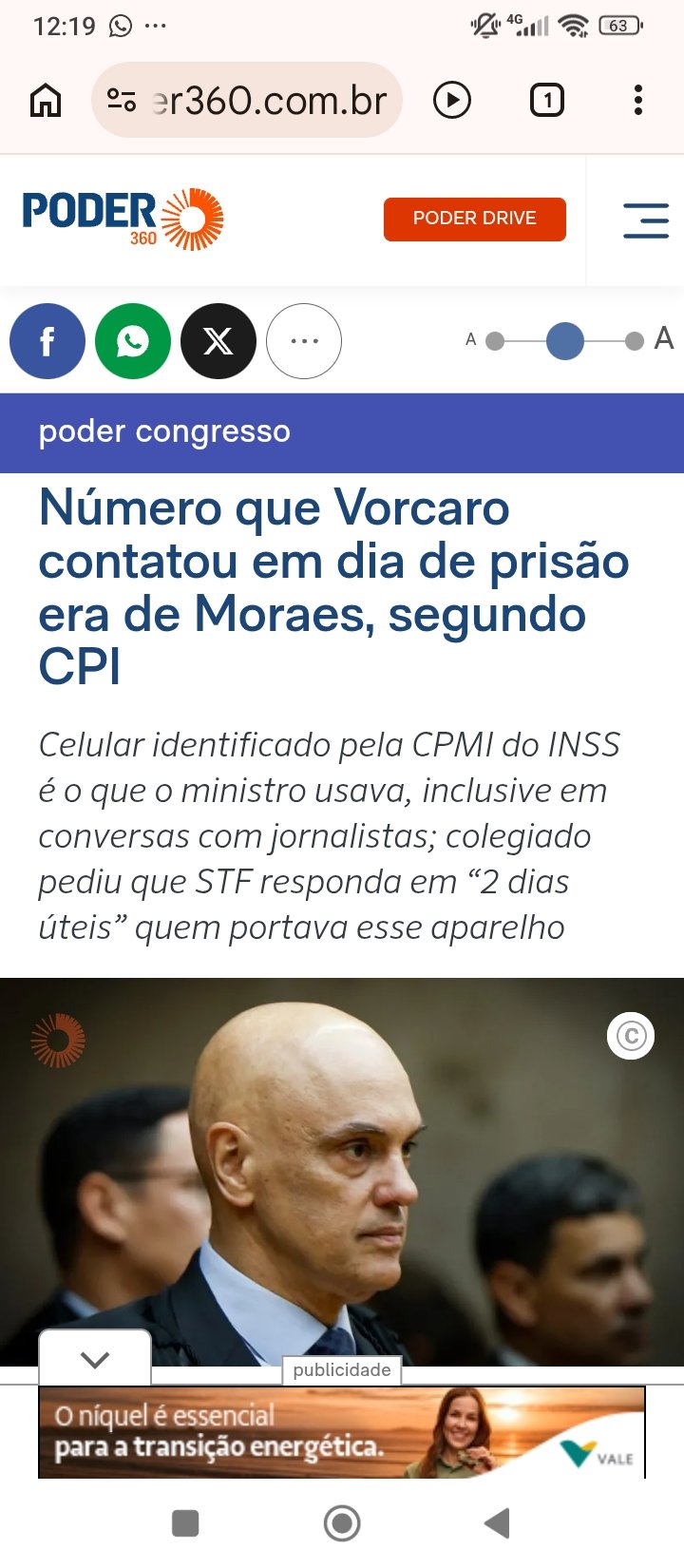Viewport: 684px width, 1568px height.
Task: Share the article on Facebook
Action: coord(47,341)
